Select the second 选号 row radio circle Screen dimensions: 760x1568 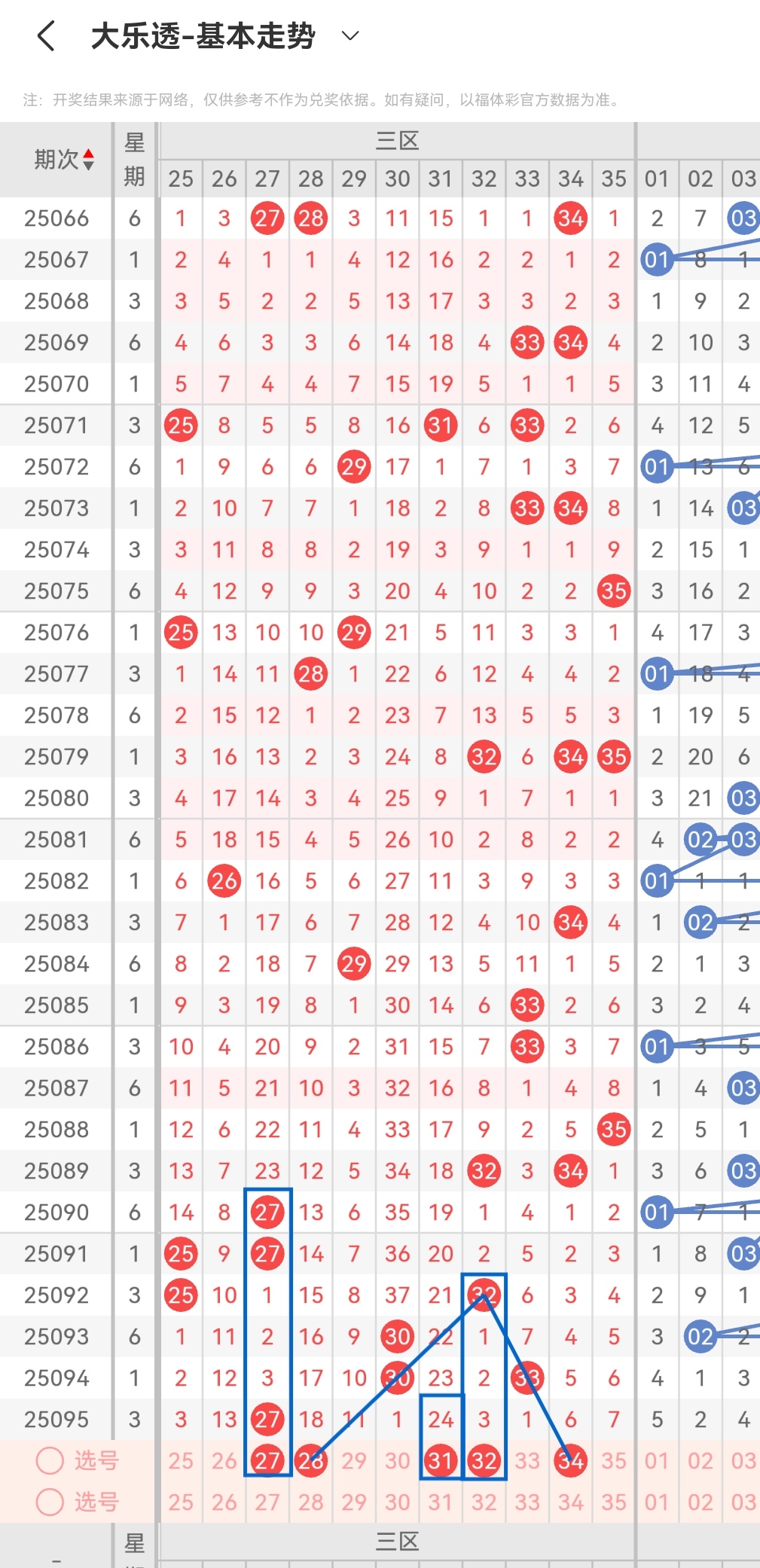[x=50, y=1502]
